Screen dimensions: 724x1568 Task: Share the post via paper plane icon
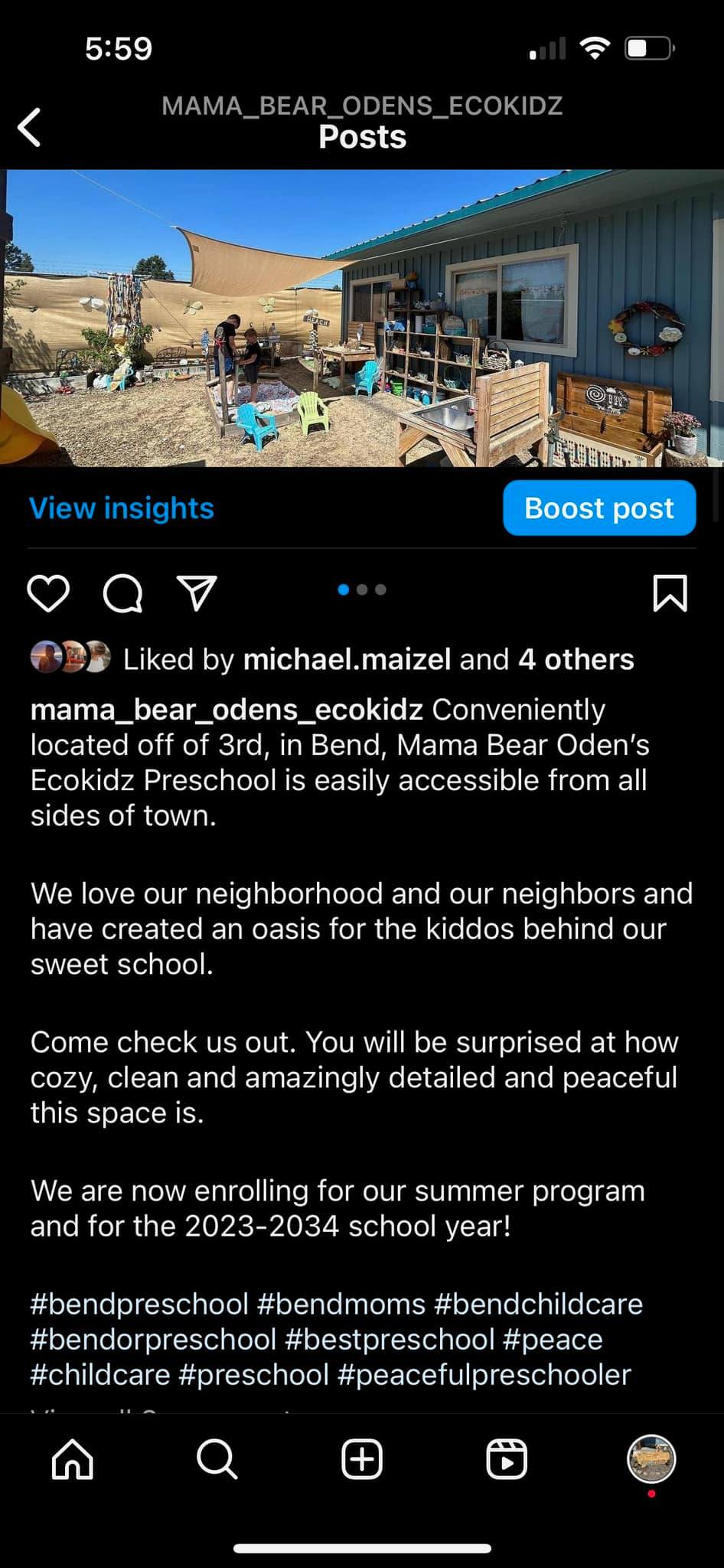(x=197, y=593)
